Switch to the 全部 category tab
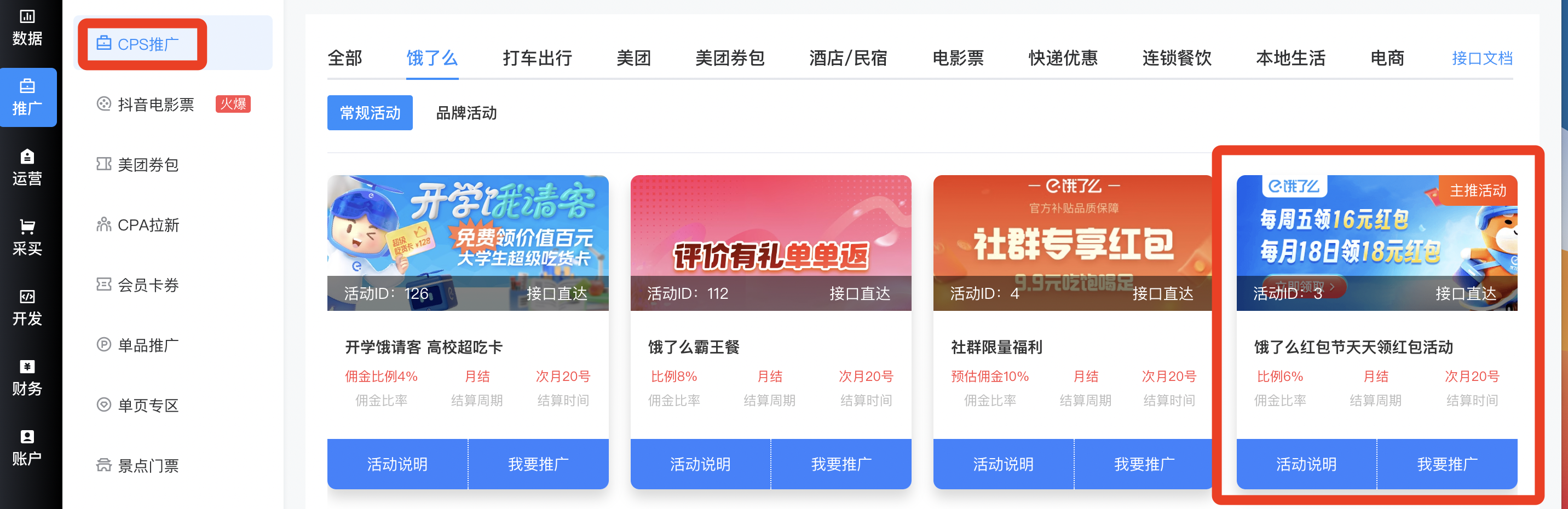Screen dimensions: 1568x509 click(344, 59)
